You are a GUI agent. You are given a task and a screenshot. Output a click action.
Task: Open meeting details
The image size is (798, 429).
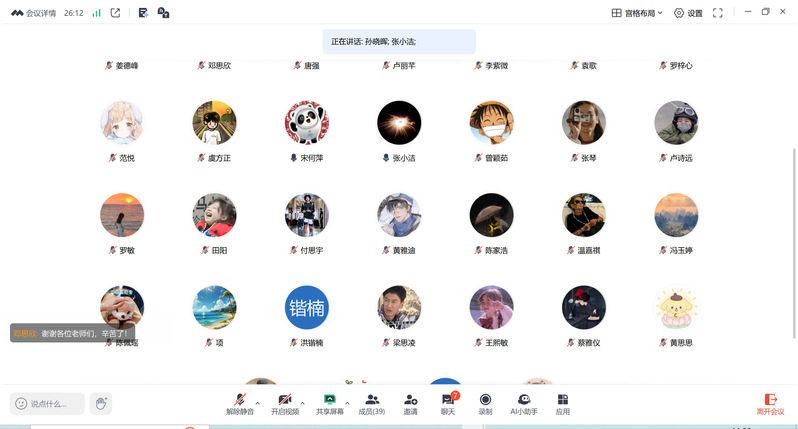click(x=34, y=13)
